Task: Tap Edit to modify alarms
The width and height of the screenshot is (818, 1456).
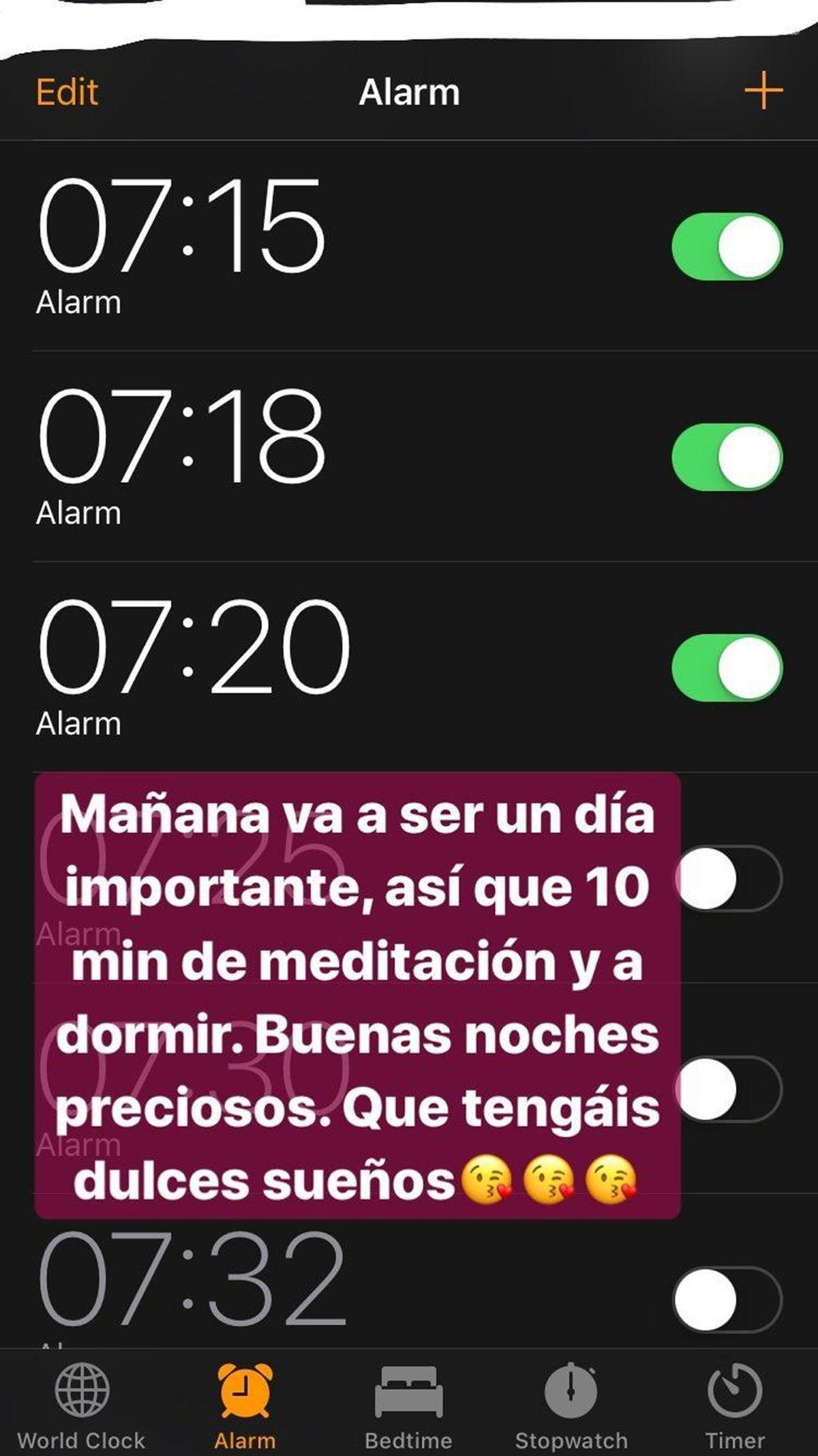Action: (x=67, y=92)
